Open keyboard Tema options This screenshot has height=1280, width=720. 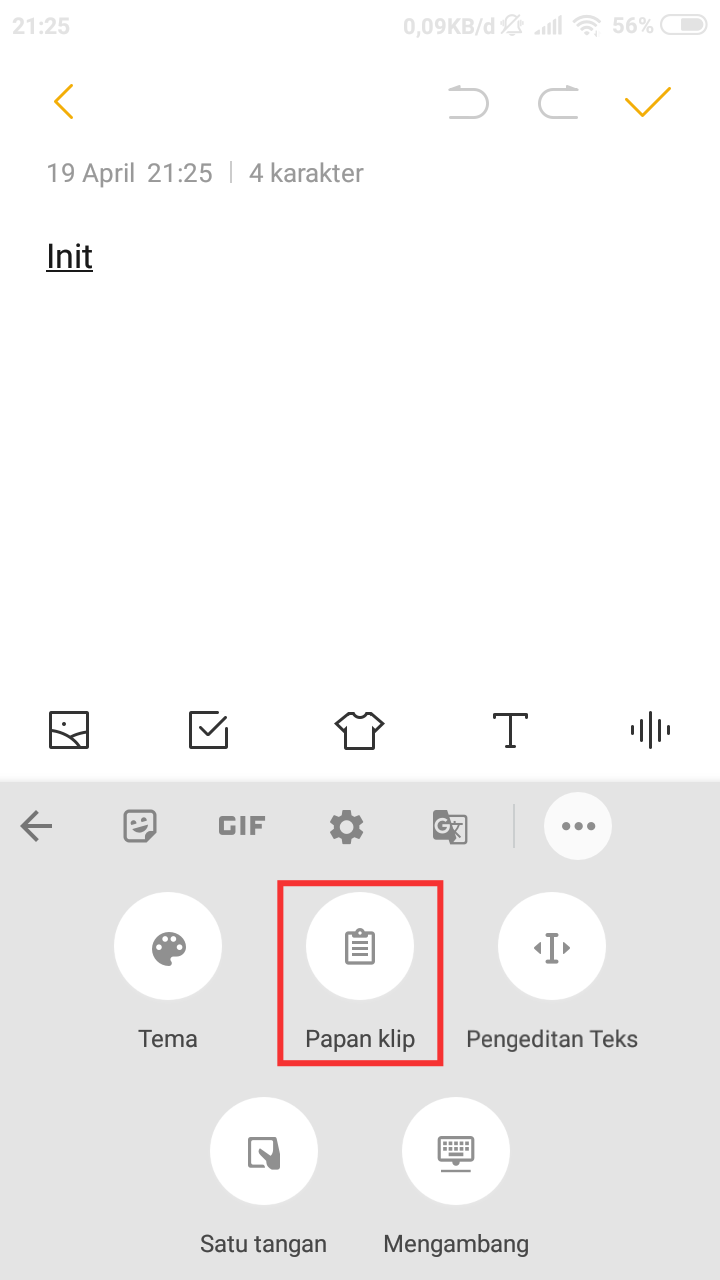[168, 947]
